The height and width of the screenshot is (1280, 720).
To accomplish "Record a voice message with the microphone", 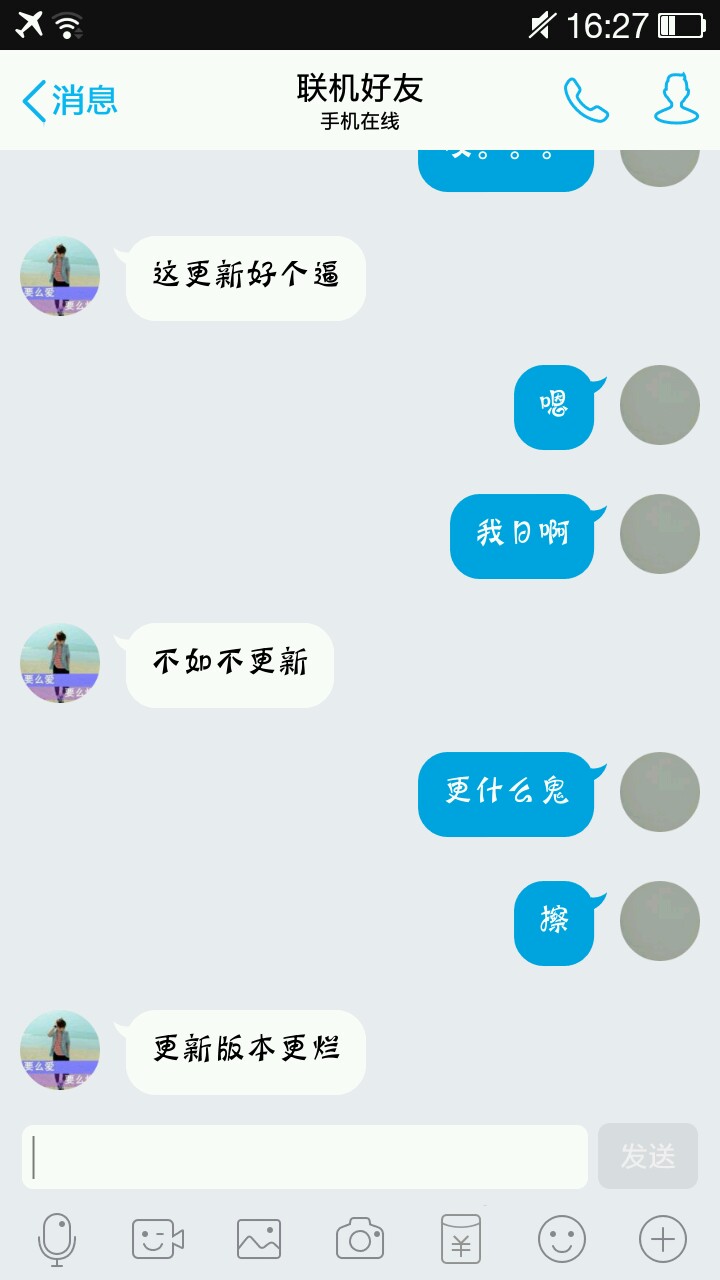I will pyautogui.click(x=57, y=1240).
